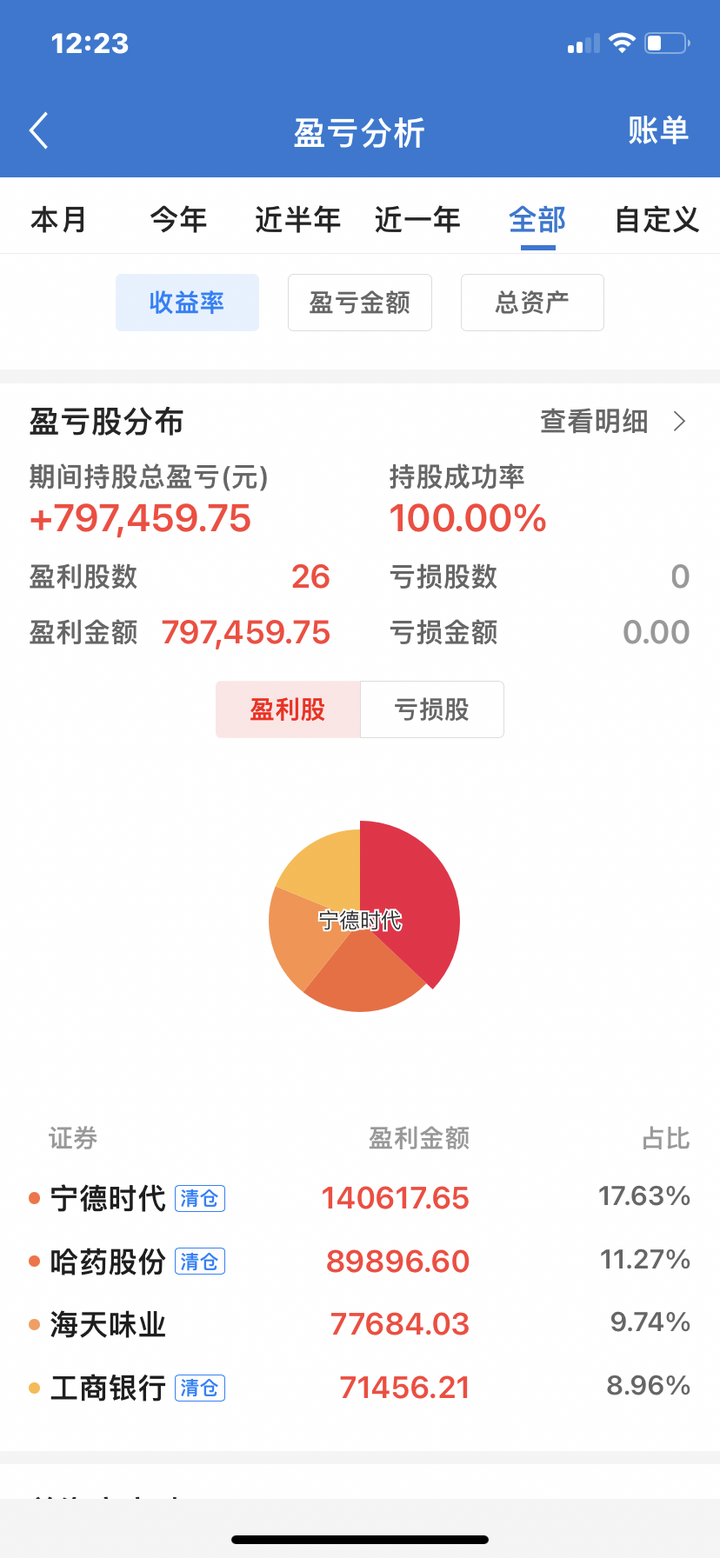This screenshot has width=720, height=1558.
Task: Switch to the 亏损股 view
Action: 432,709
